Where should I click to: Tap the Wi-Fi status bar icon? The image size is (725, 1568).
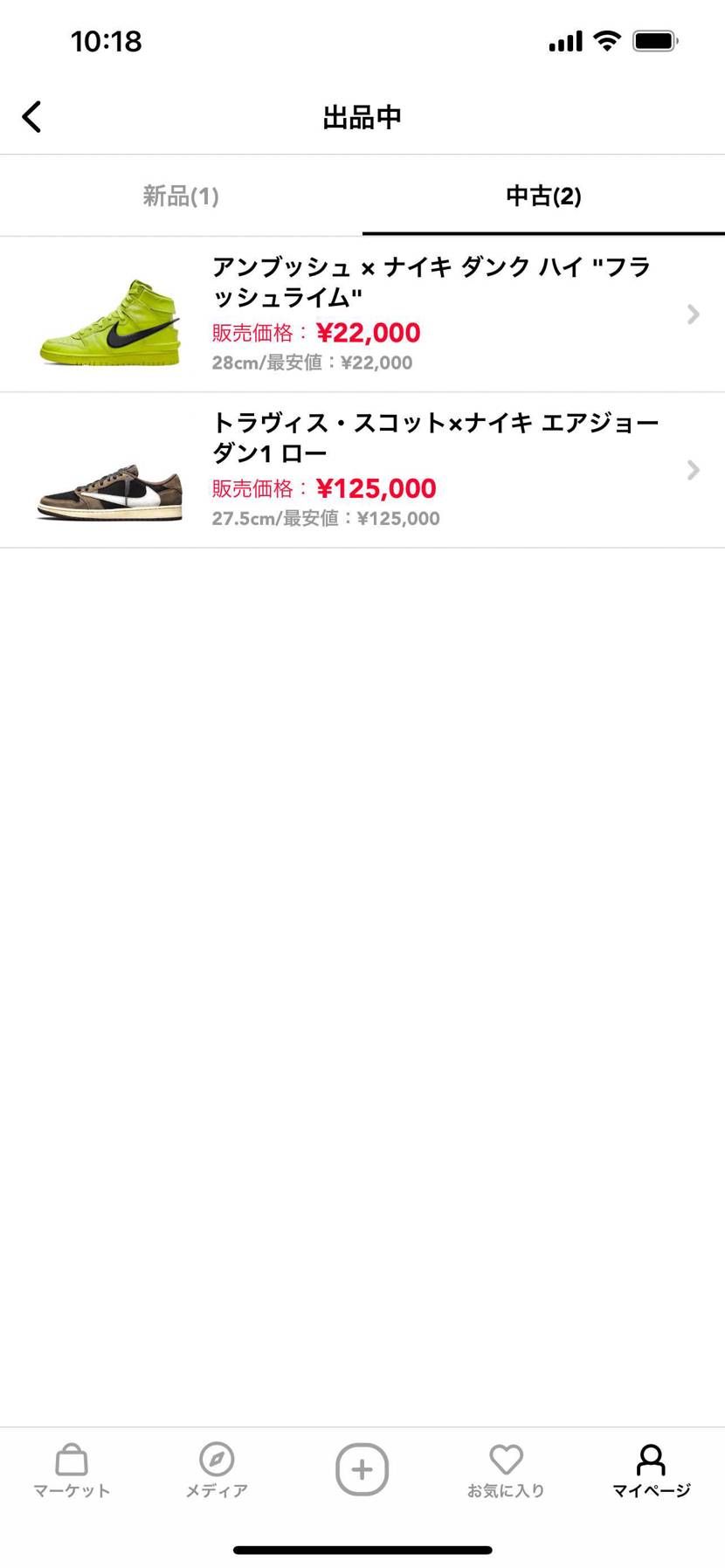pyautogui.click(x=606, y=40)
